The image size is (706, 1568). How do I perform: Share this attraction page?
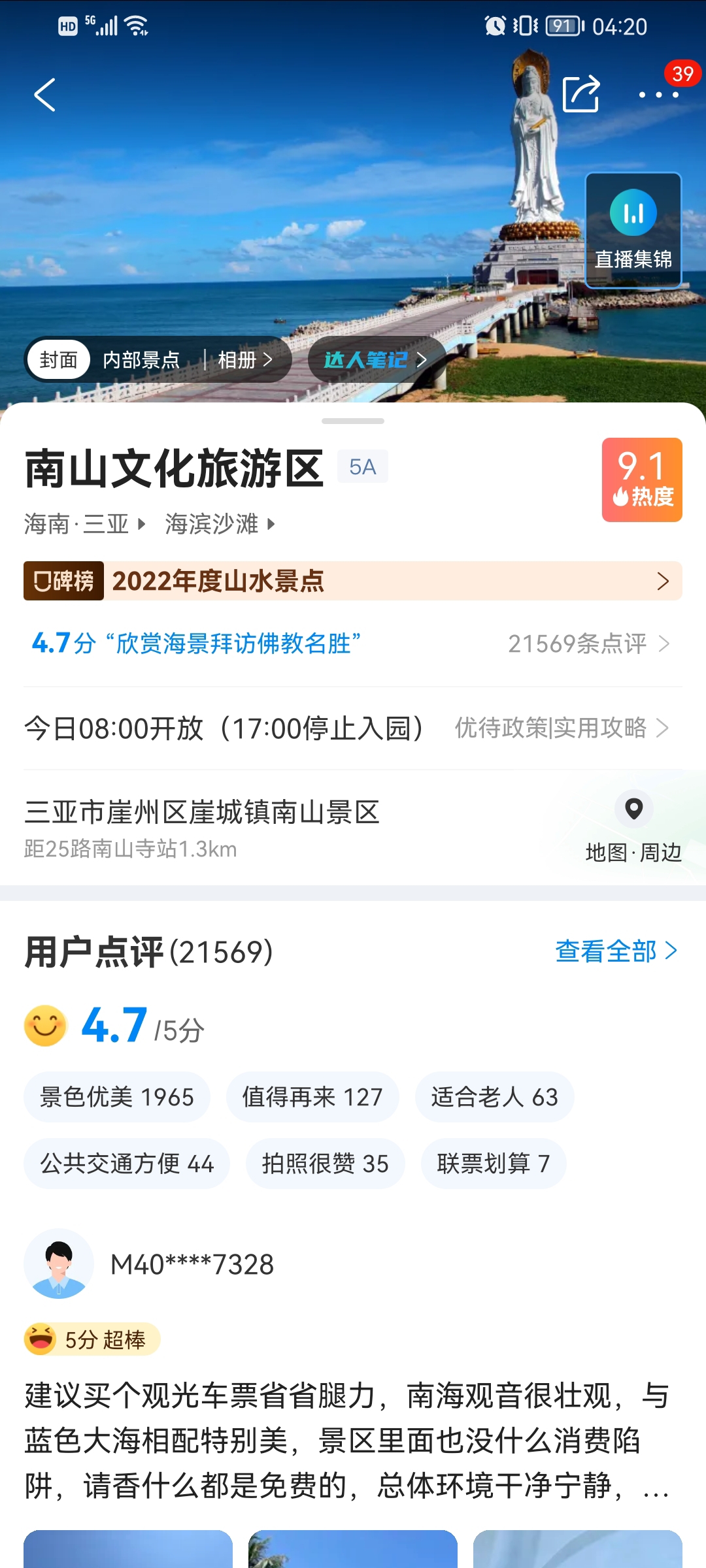pos(580,95)
